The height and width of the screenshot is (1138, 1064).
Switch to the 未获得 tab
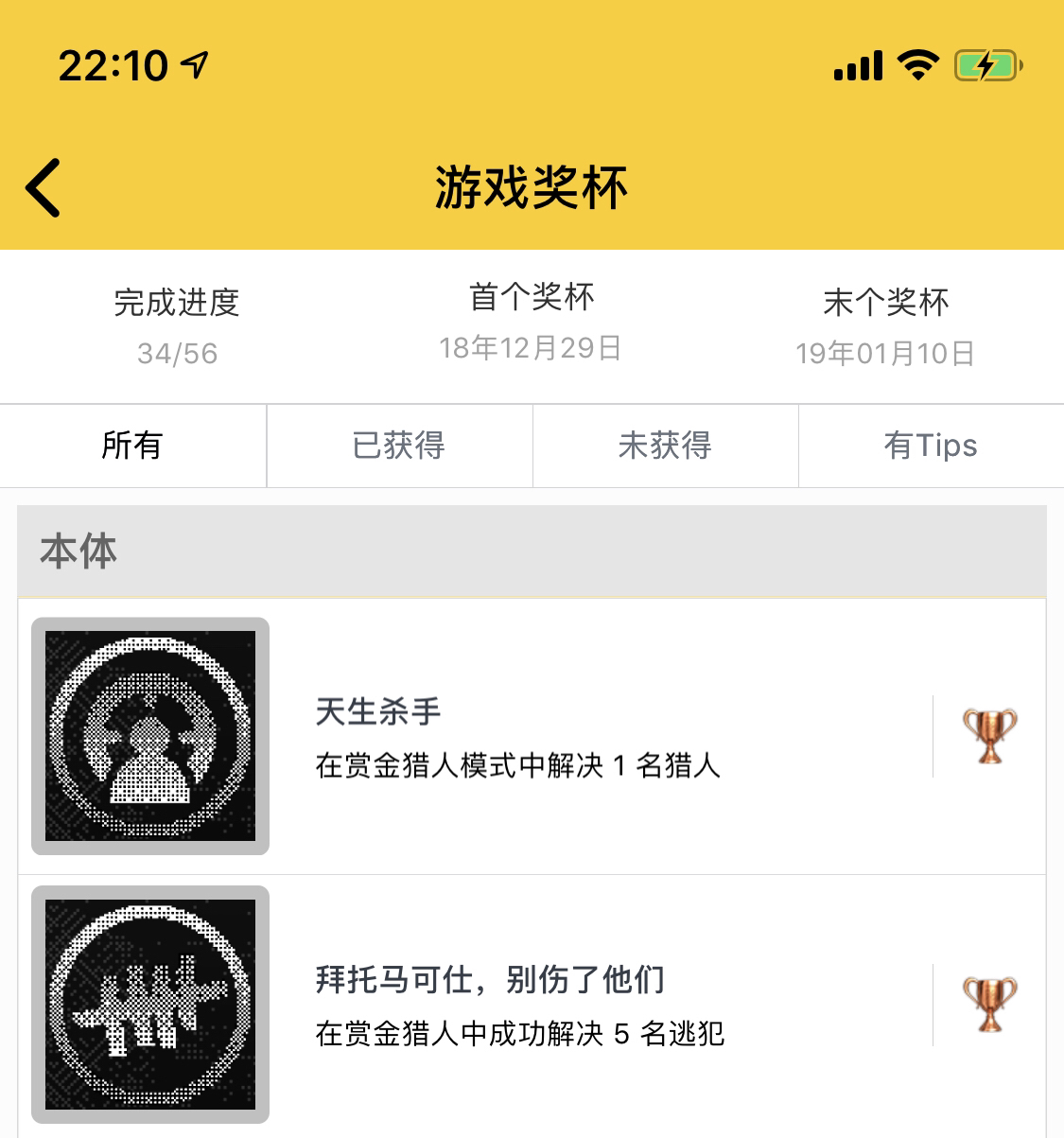coord(665,446)
